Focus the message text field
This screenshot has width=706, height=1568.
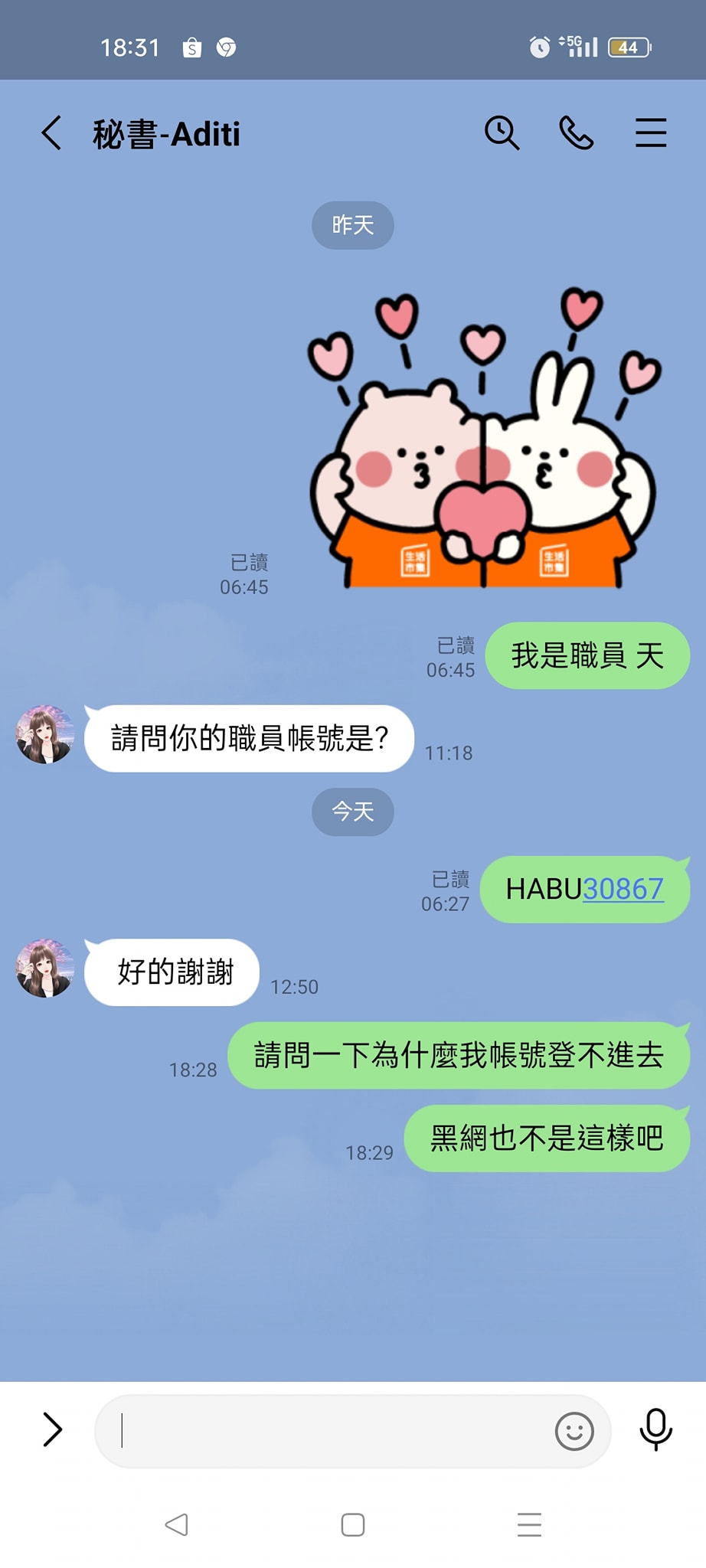(x=329, y=1431)
